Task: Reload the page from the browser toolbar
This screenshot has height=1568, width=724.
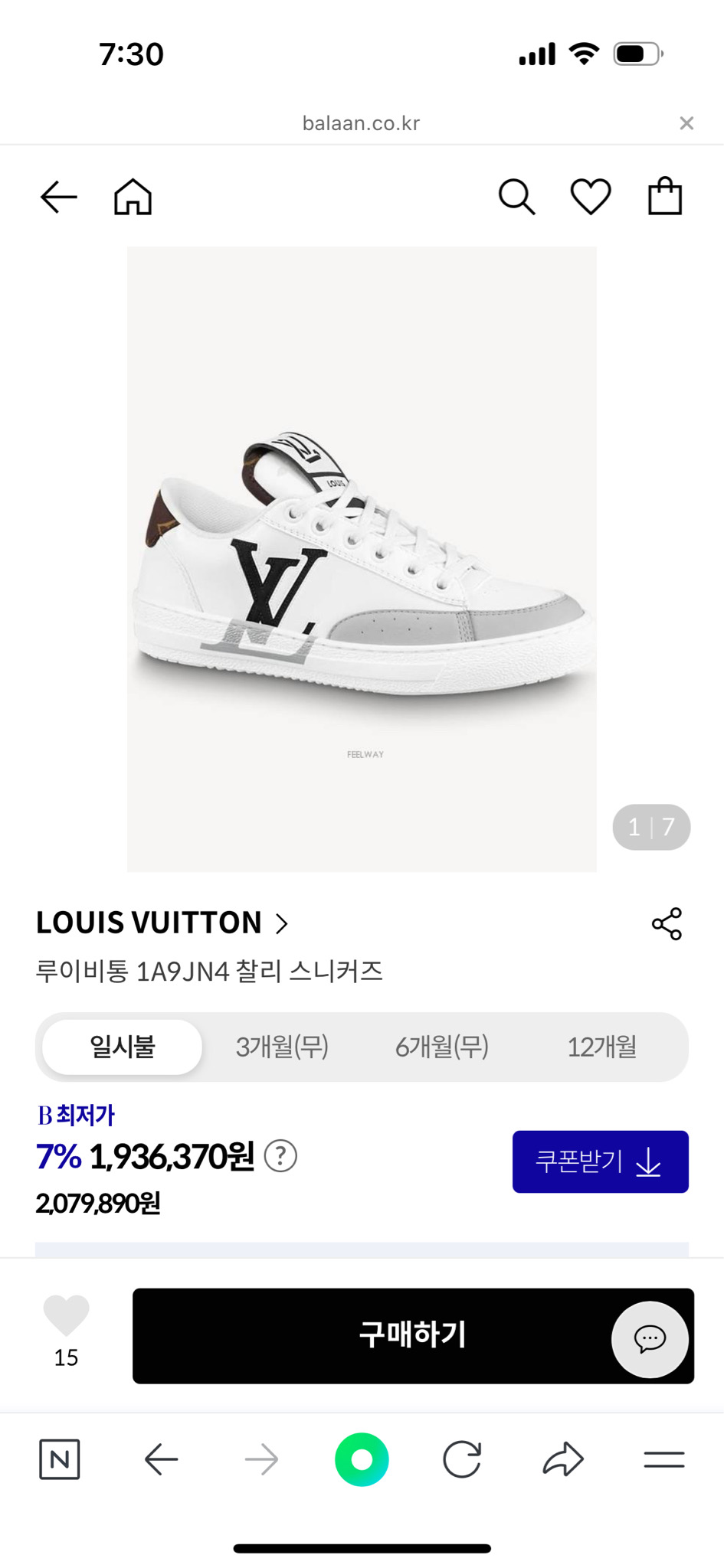Action: (x=462, y=1459)
